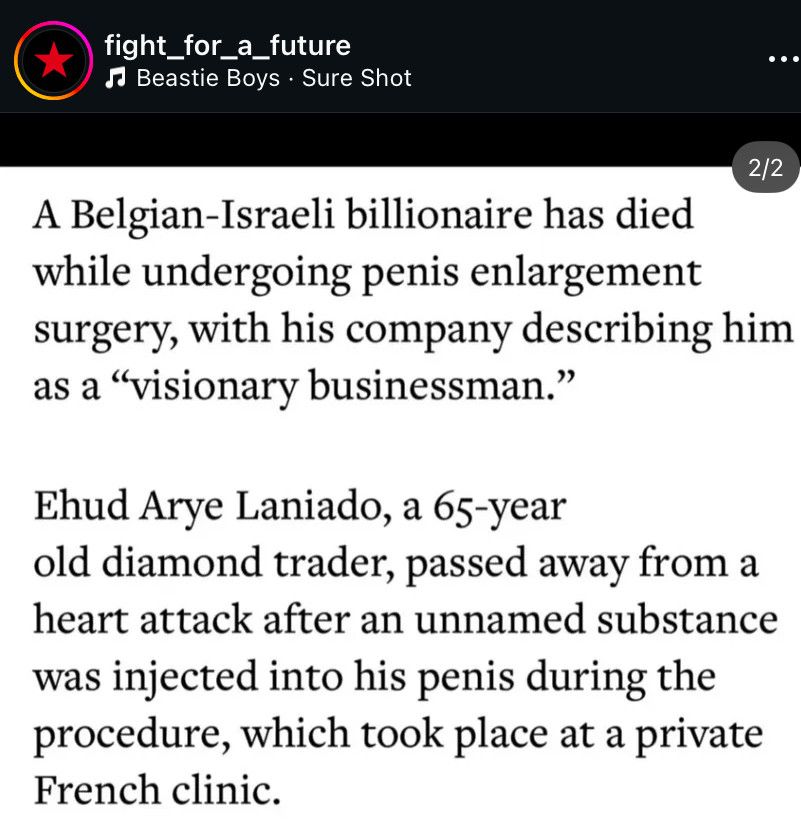801x836 pixels.
Task: Click the music note icon
Action: click(112, 78)
